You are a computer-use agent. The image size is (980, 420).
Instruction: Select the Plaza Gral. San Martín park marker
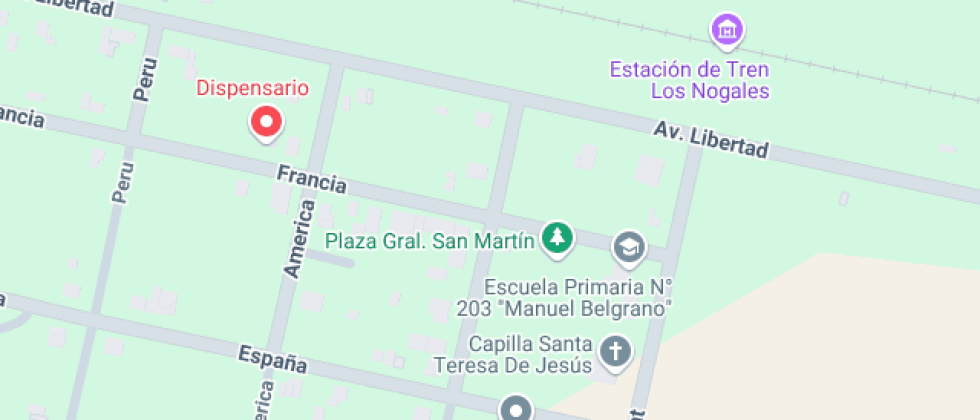[557, 239]
